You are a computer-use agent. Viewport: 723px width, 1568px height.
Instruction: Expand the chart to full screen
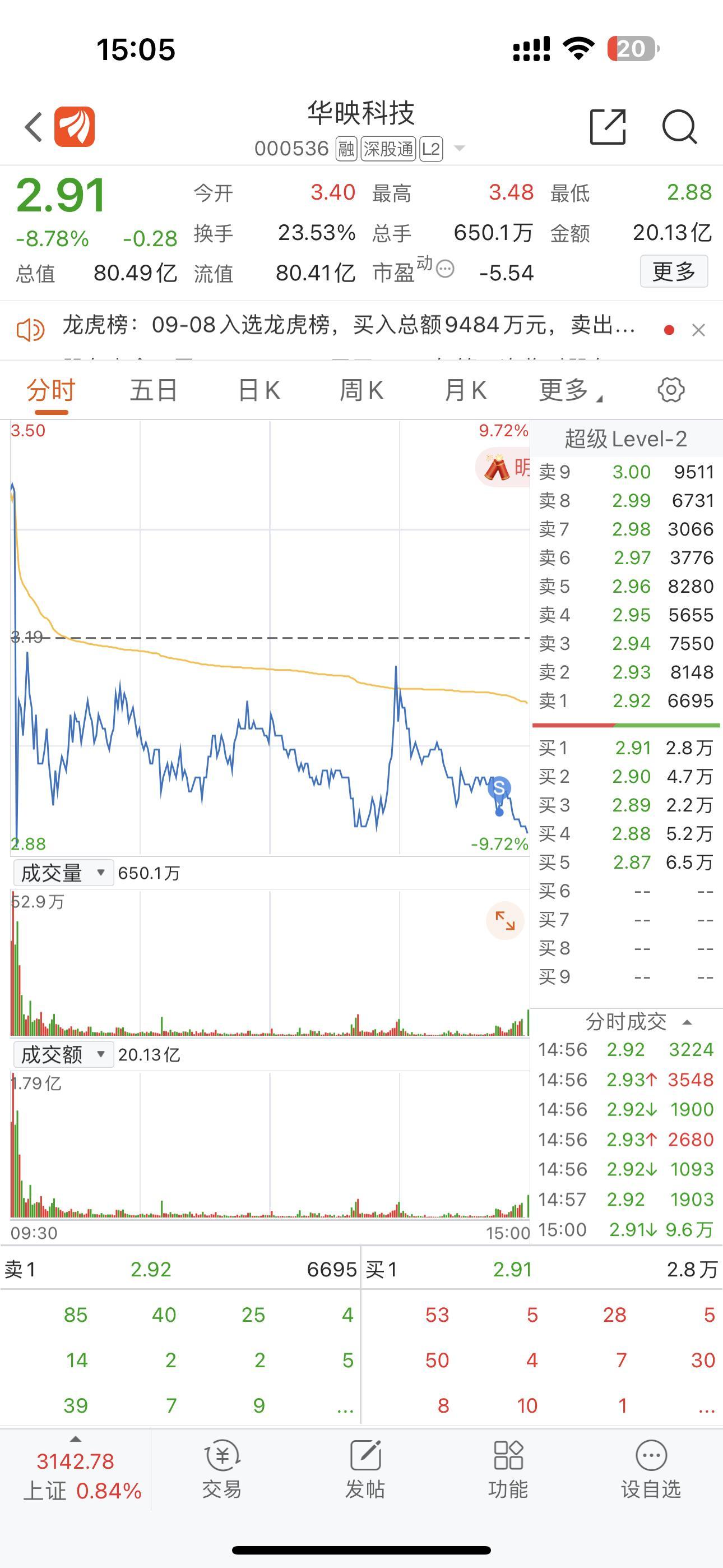[x=504, y=920]
